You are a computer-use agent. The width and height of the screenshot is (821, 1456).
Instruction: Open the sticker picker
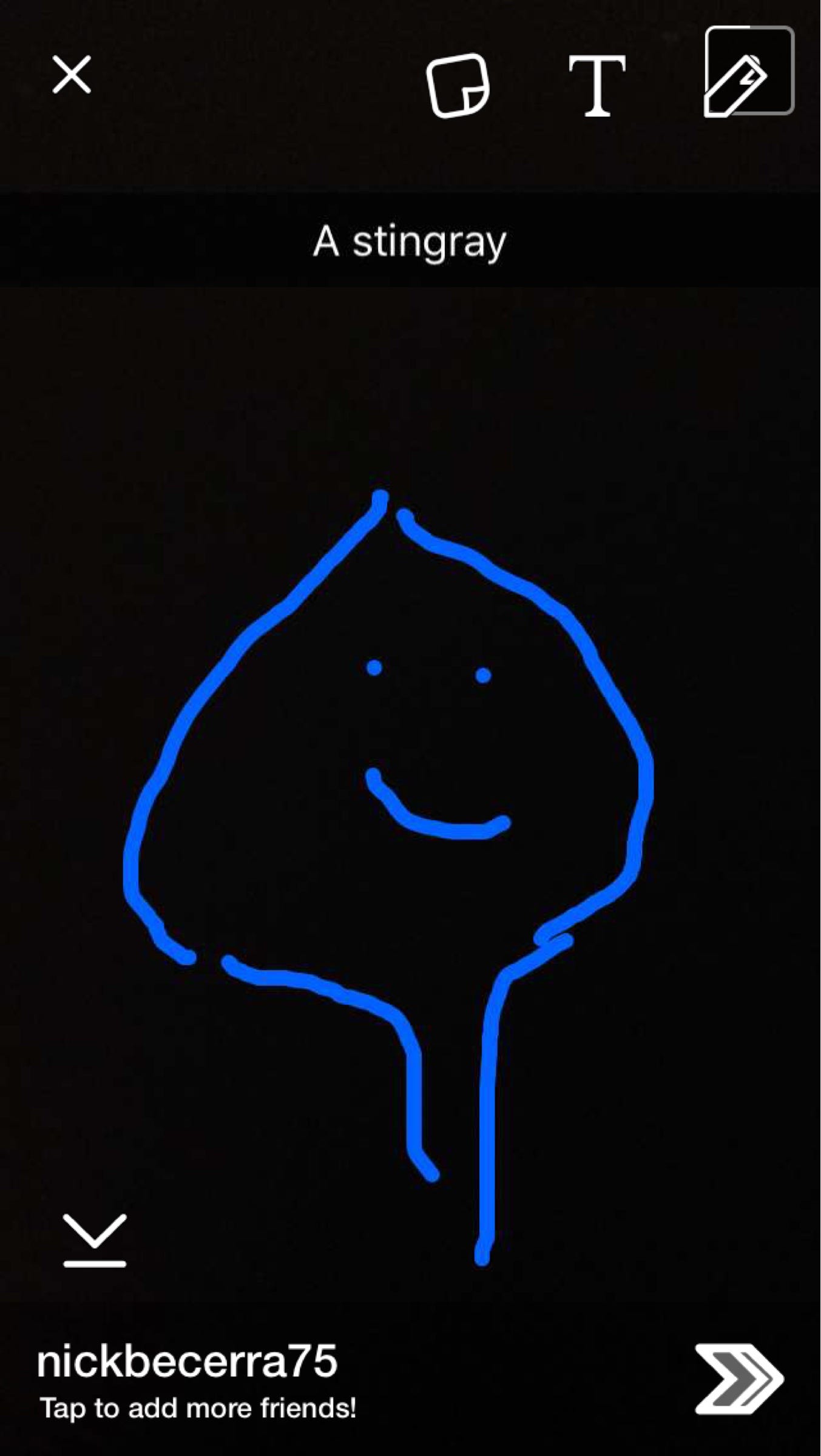point(458,85)
